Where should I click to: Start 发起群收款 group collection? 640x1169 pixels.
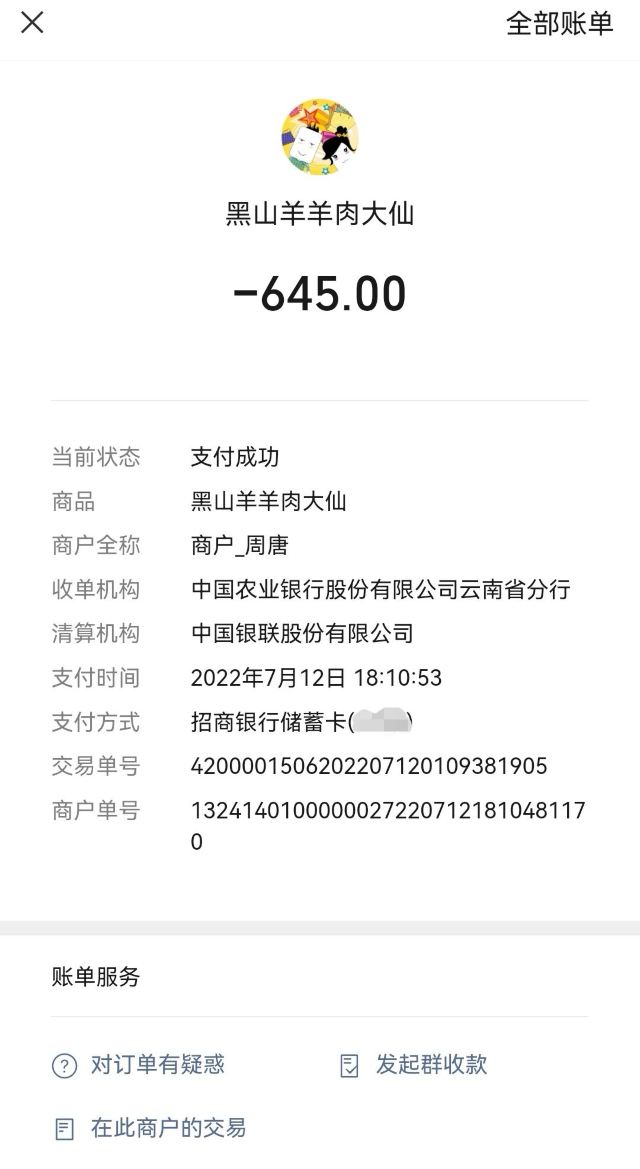[413, 1064]
